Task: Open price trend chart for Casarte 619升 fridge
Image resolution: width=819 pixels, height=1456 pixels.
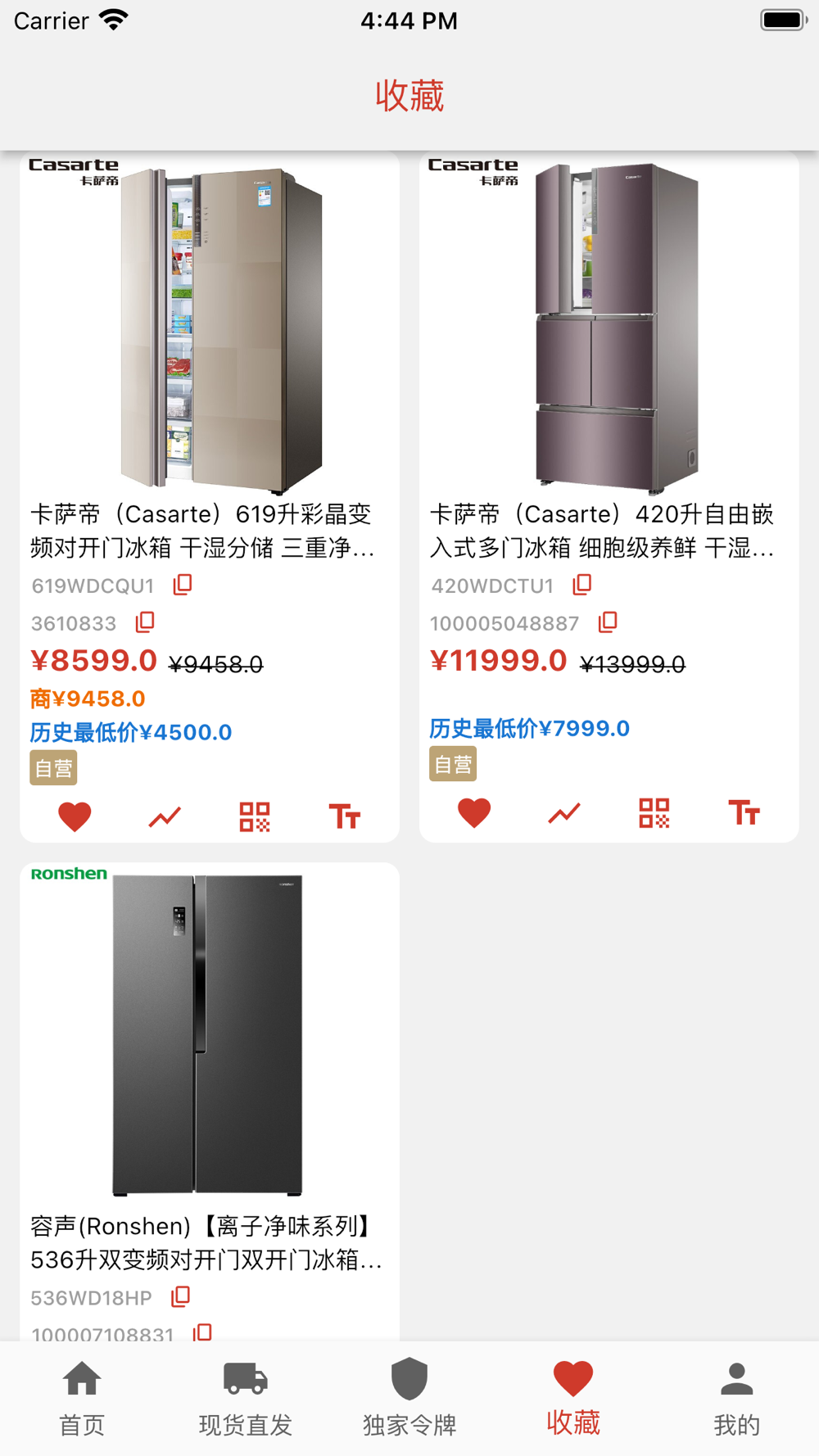Action: [x=165, y=816]
